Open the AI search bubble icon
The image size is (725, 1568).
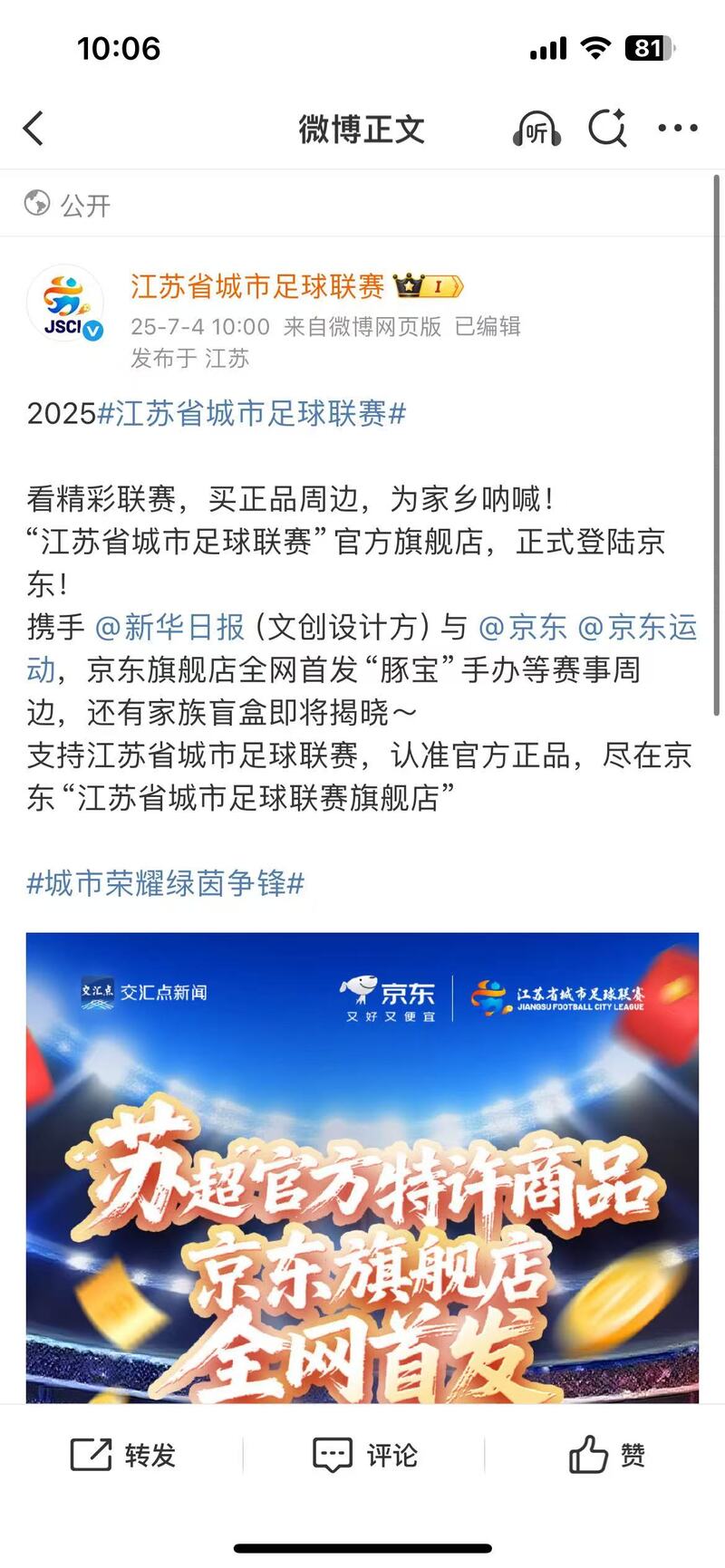pos(608,128)
